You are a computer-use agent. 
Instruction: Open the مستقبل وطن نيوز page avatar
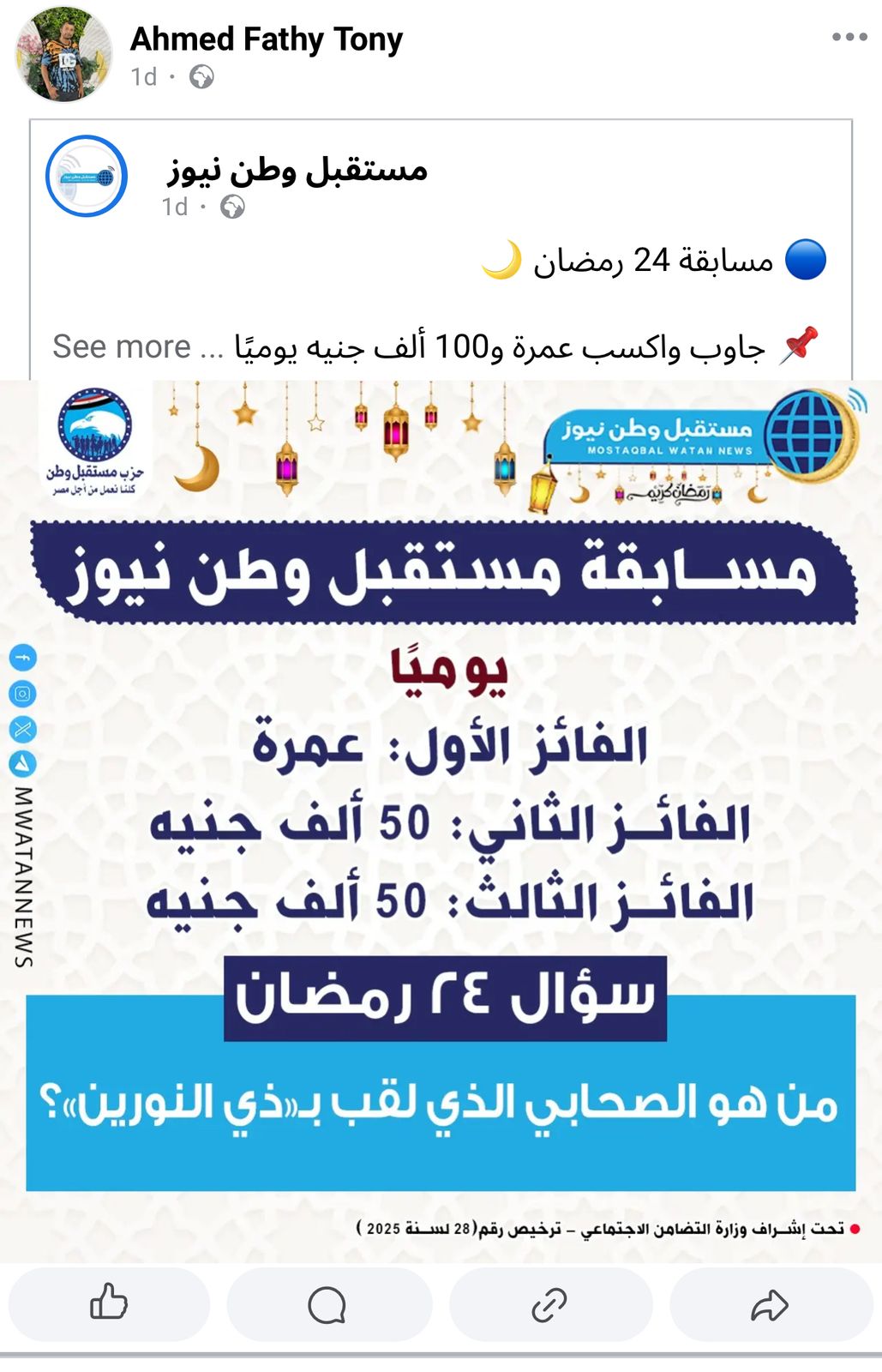point(87,176)
